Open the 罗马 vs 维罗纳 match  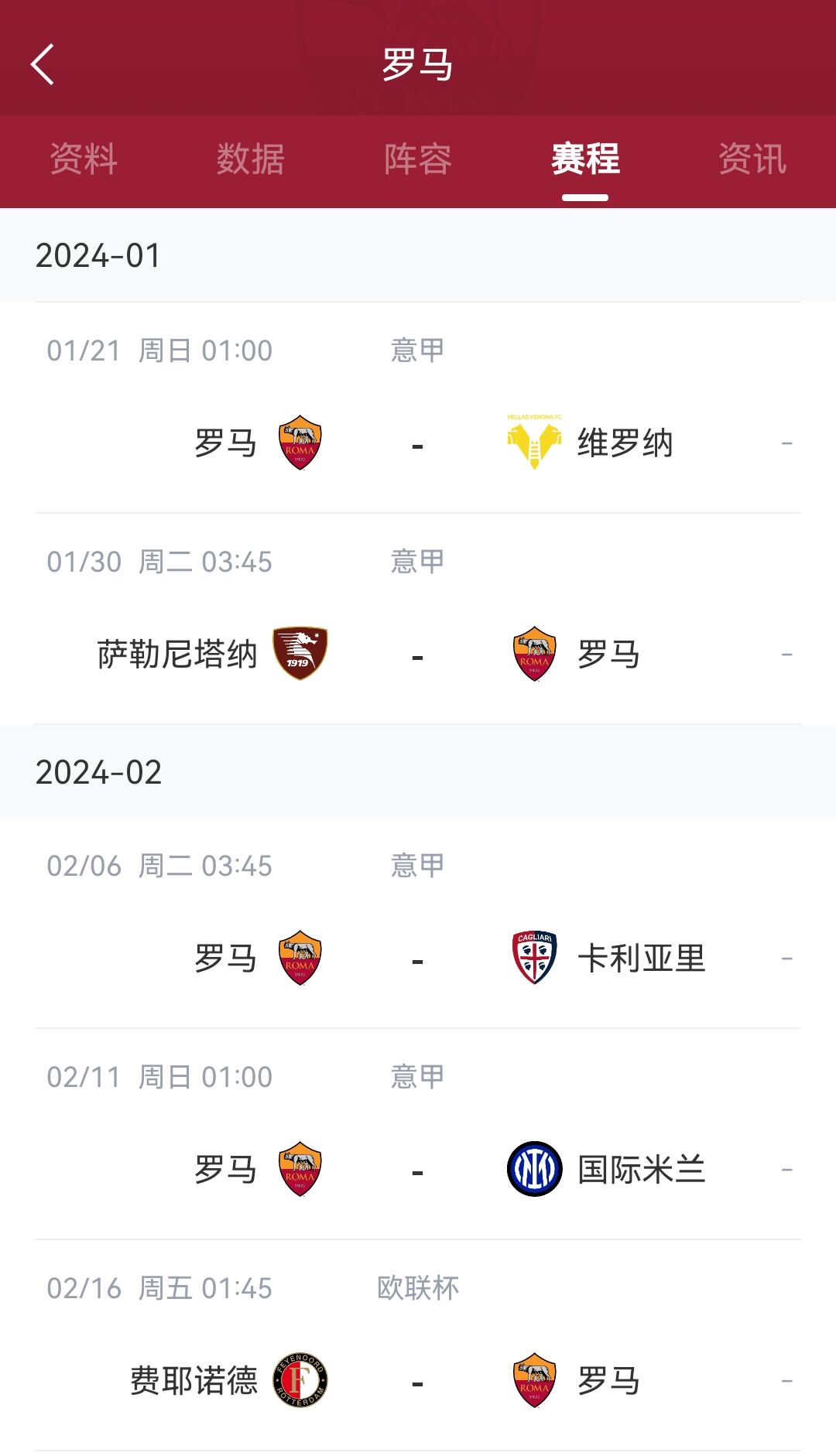pyautogui.click(x=418, y=408)
